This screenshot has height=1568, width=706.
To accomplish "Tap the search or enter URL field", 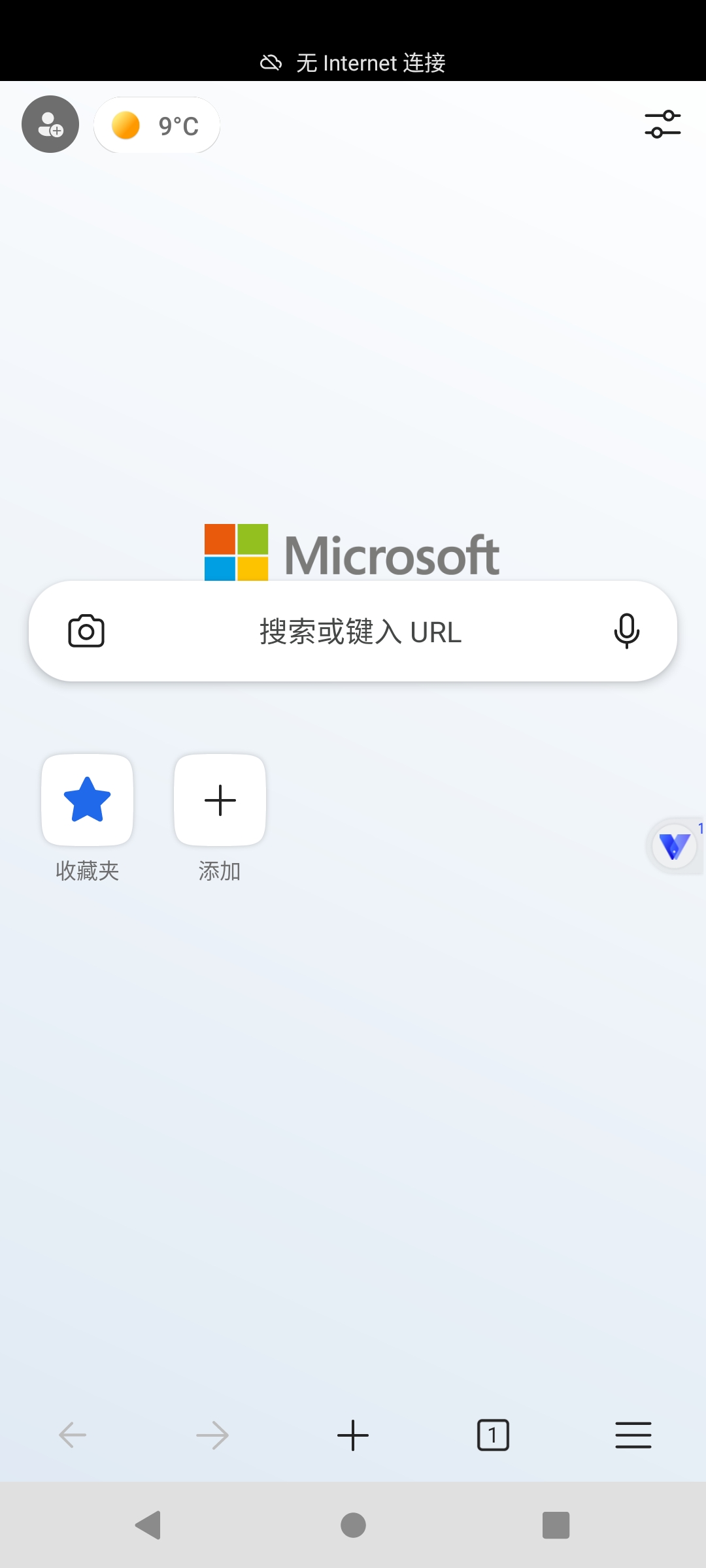I will 358,630.
